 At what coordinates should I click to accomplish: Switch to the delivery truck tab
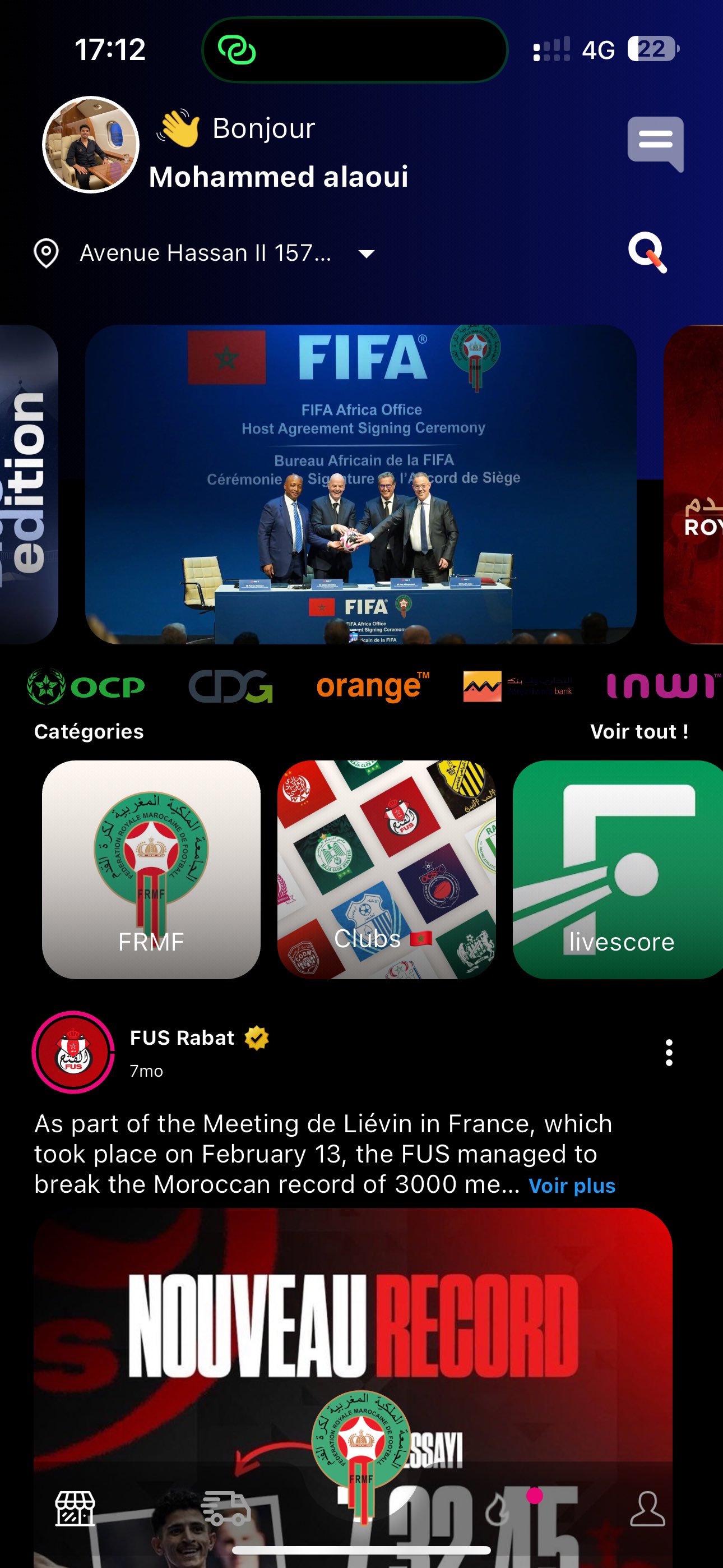[x=226, y=1509]
